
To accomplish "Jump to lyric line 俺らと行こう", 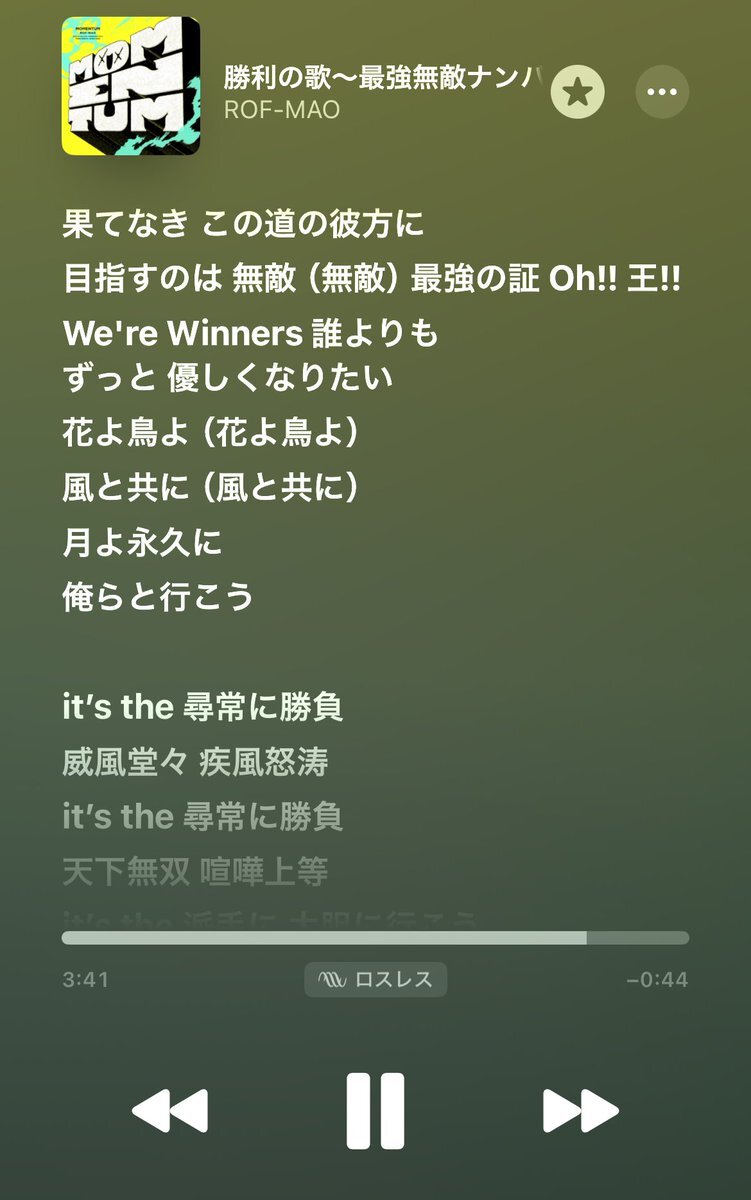I will [158, 597].
